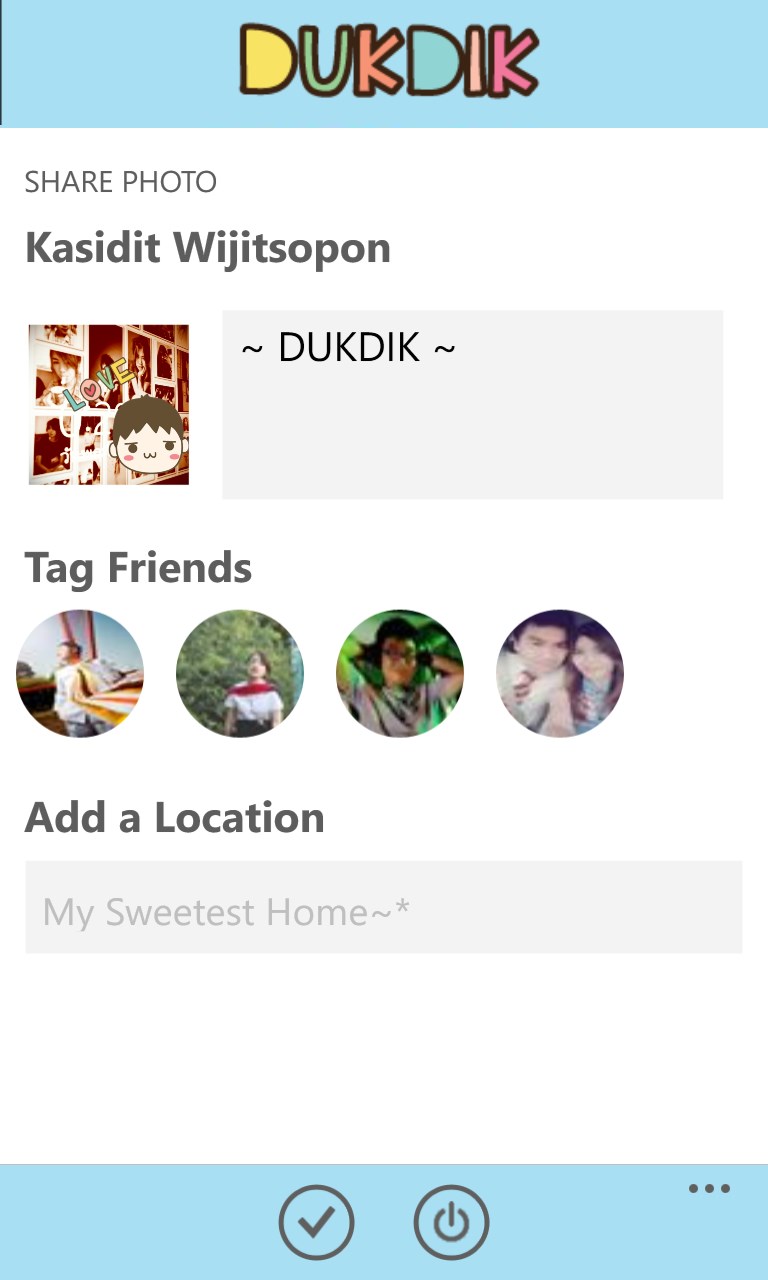The image size is (768, 1280).
Task: Tap the power icon in the bottom bar
Action: point(451,1222)
